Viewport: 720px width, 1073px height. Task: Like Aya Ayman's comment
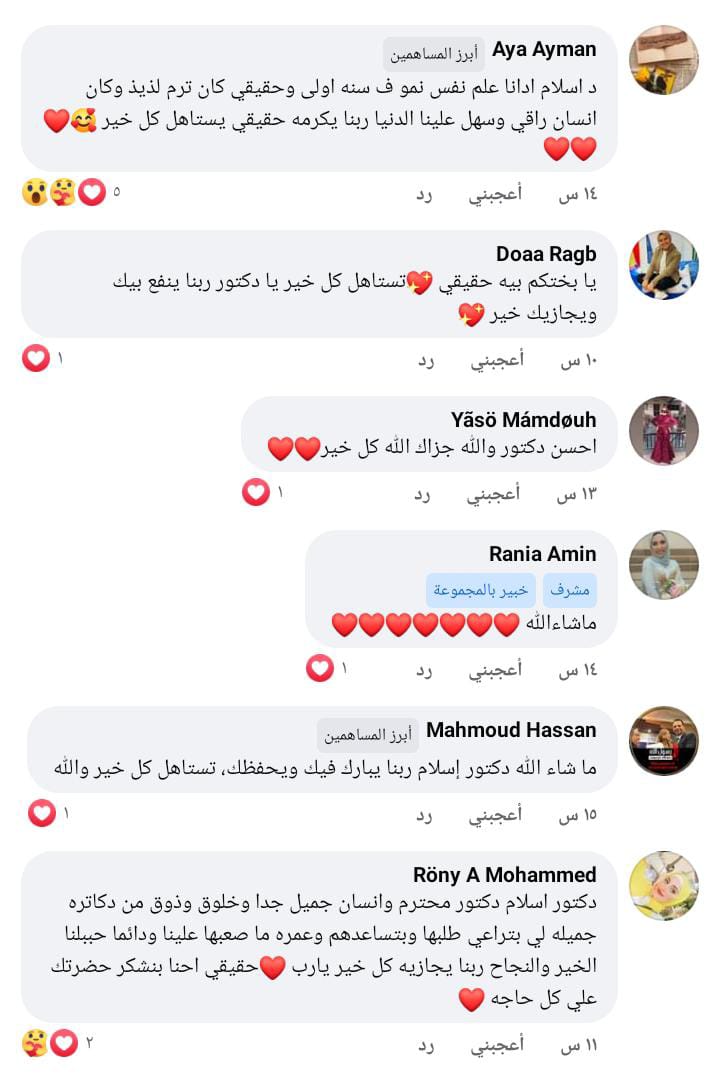[496, 195]
